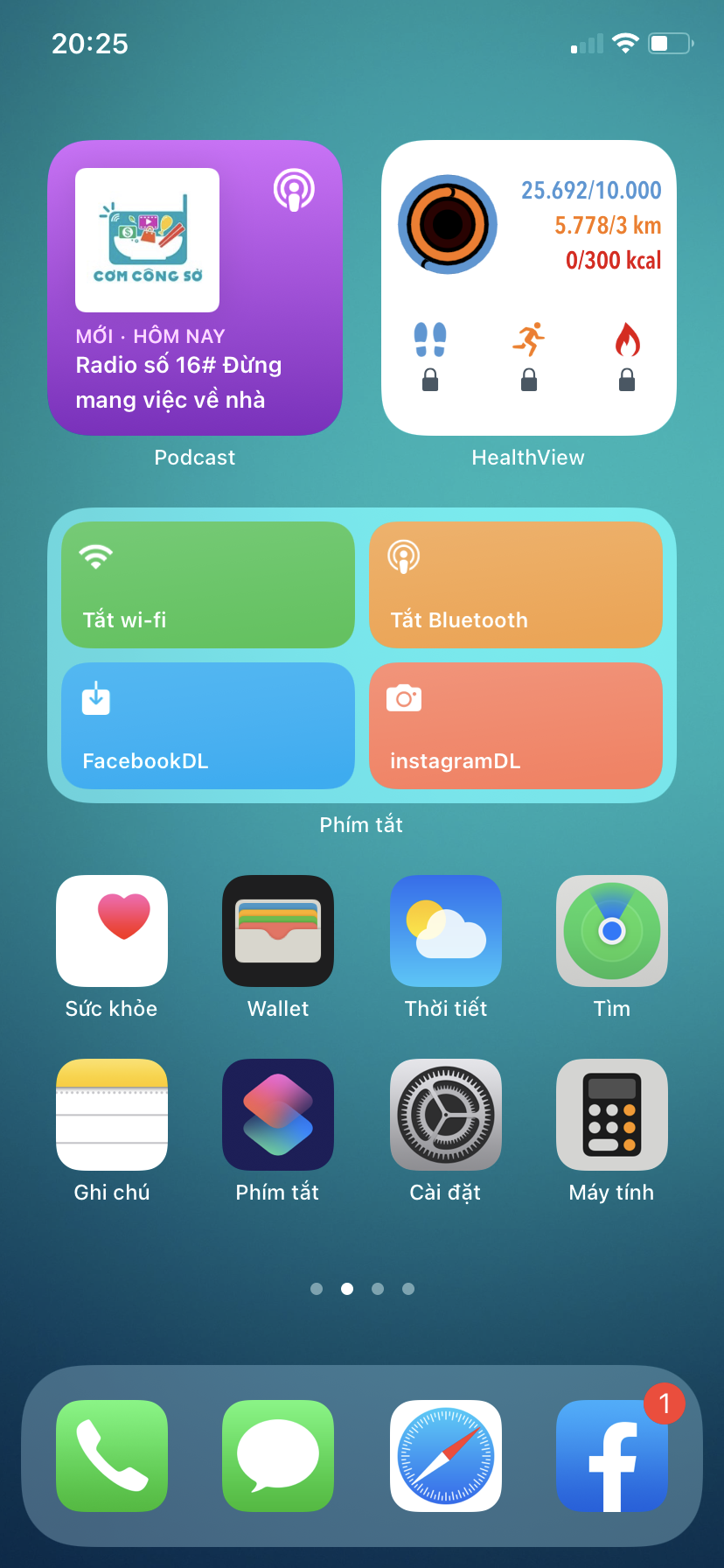
Task: Tap the home screen page indicator dots
Action: [362, 1289]
